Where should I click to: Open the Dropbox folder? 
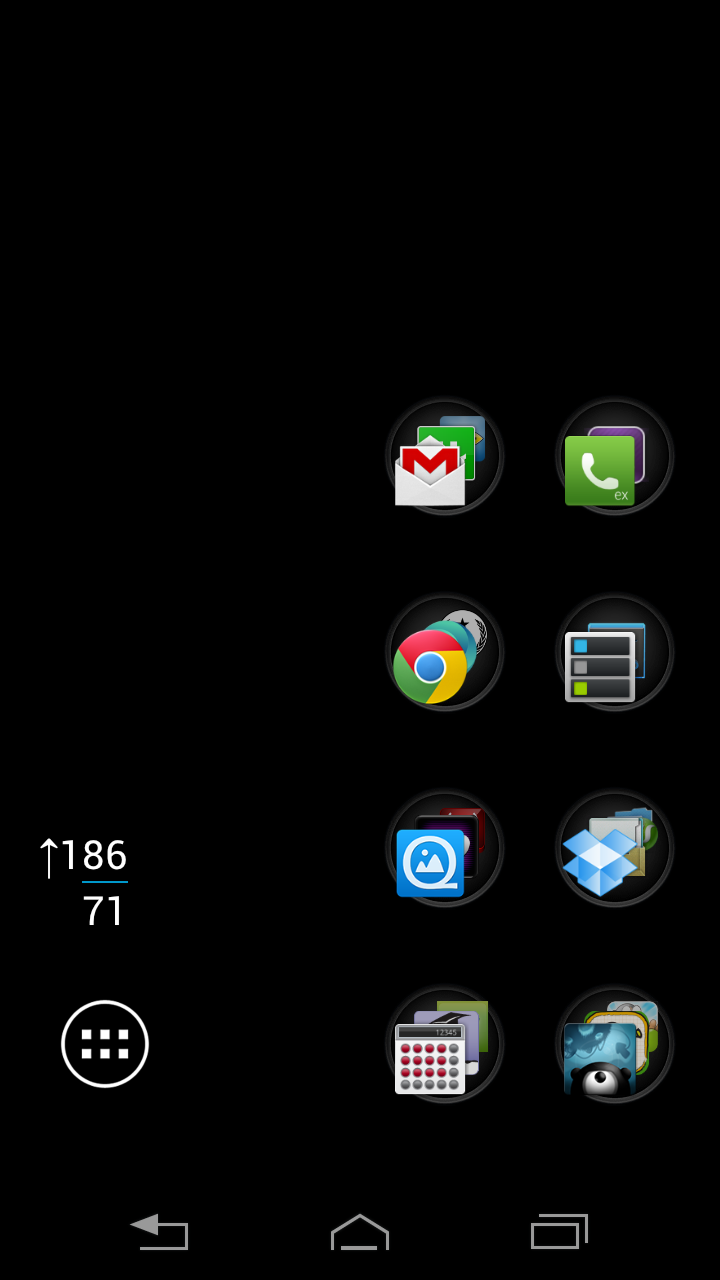click(x=614, y=849)
